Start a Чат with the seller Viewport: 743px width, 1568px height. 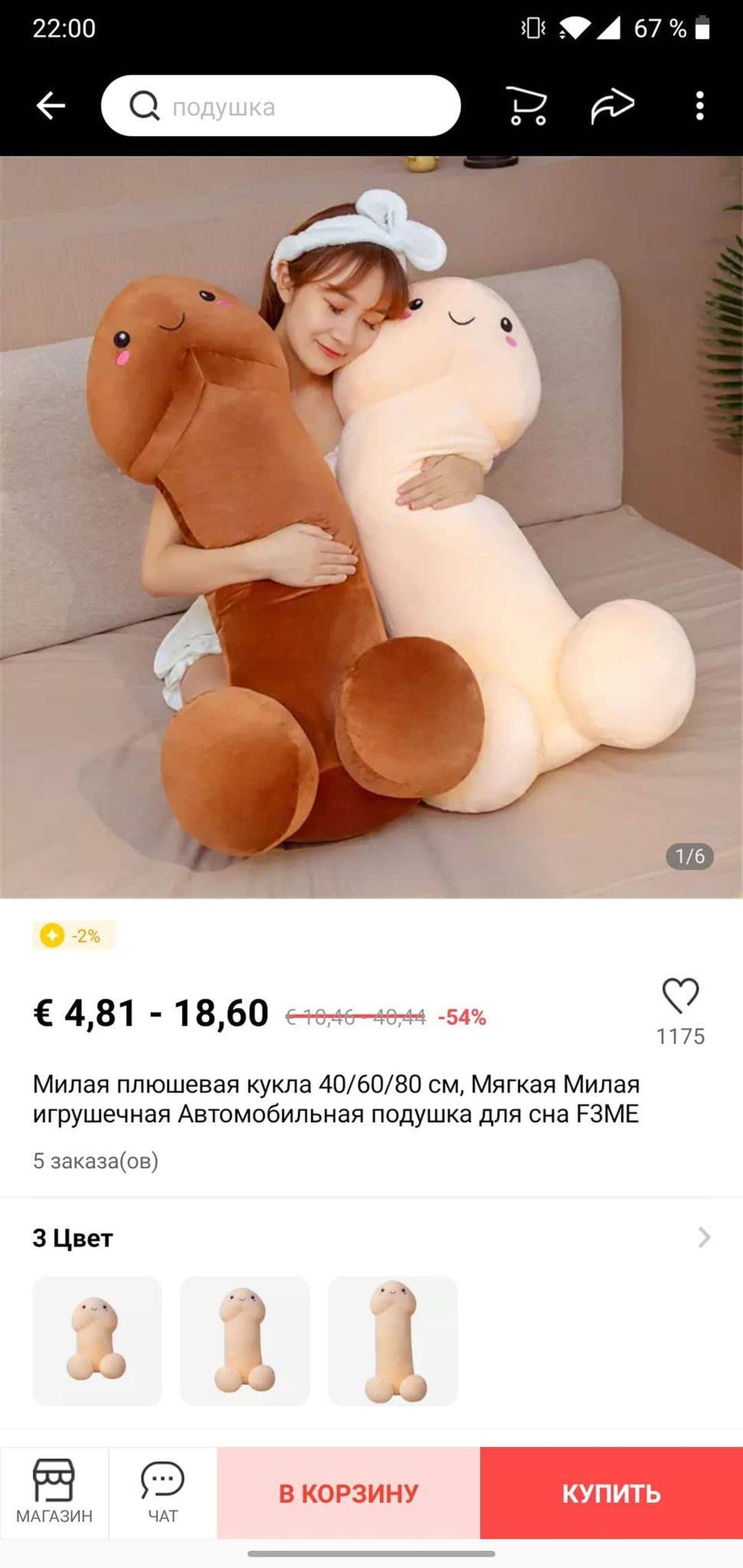click(163, 1492)
